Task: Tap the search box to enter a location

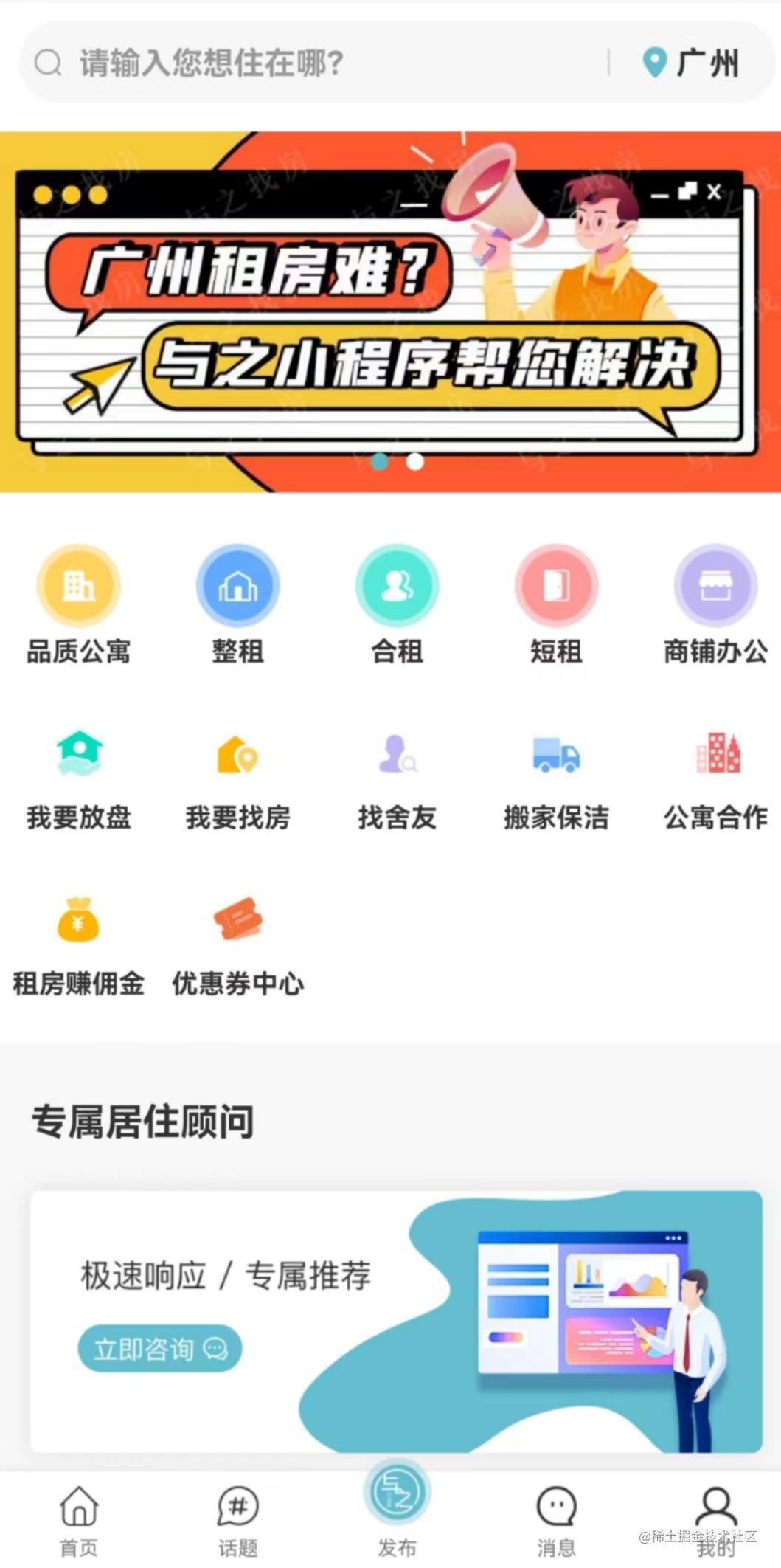Action: click(x=310, y=63)
